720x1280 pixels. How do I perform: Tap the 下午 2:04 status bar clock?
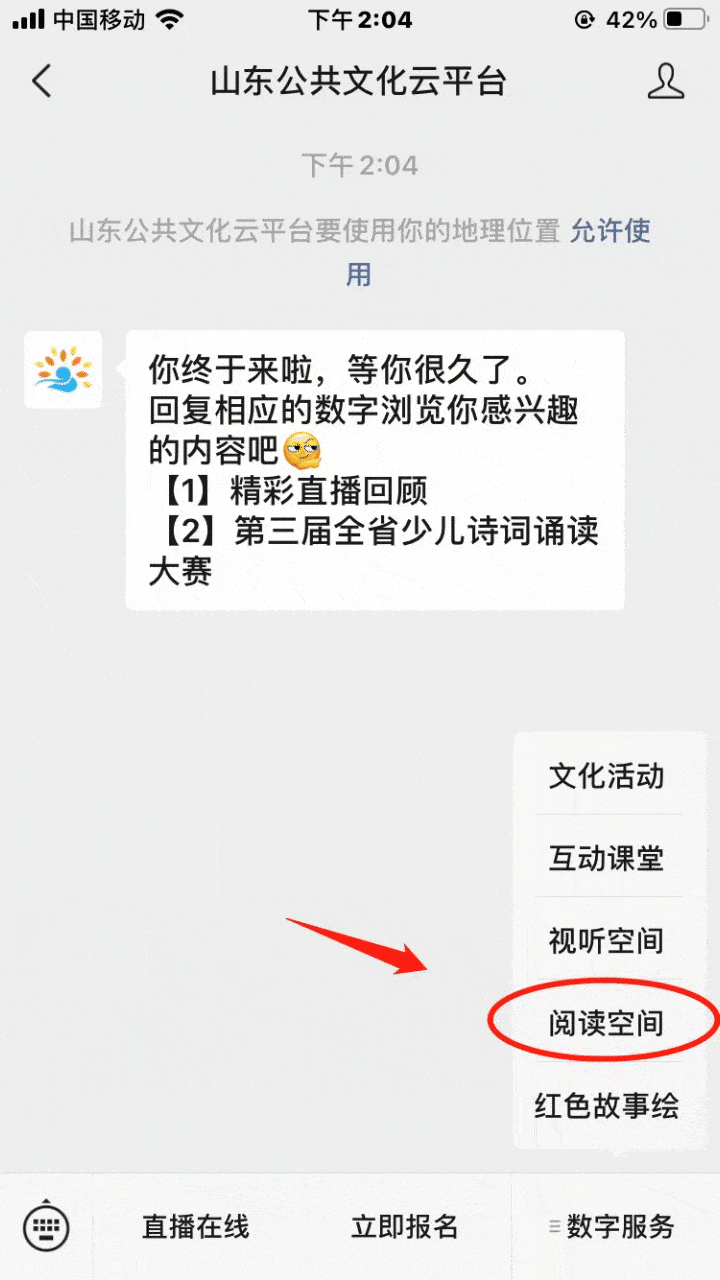point(360,19)
